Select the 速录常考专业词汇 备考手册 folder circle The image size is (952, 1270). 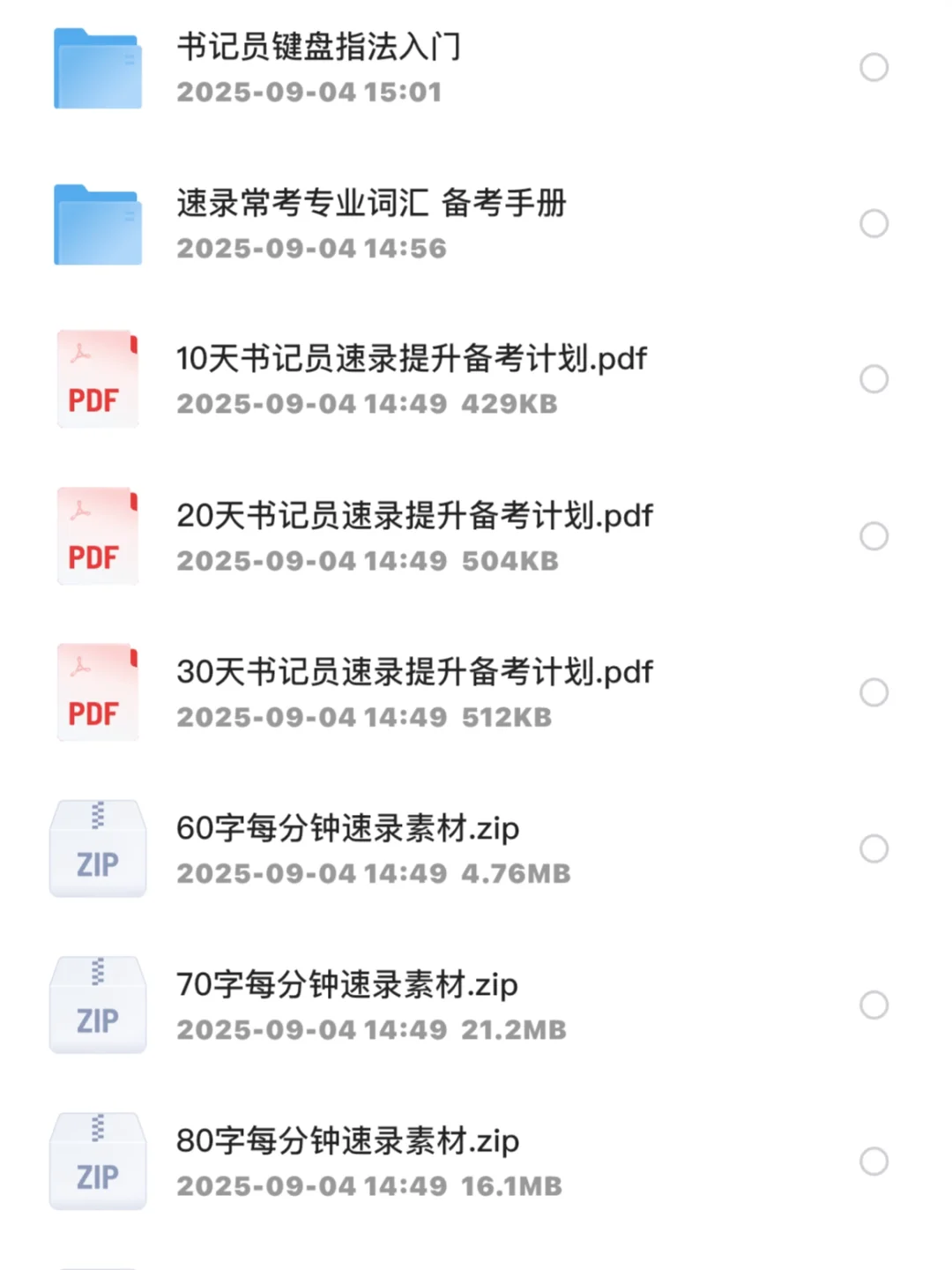click(874, 224)
